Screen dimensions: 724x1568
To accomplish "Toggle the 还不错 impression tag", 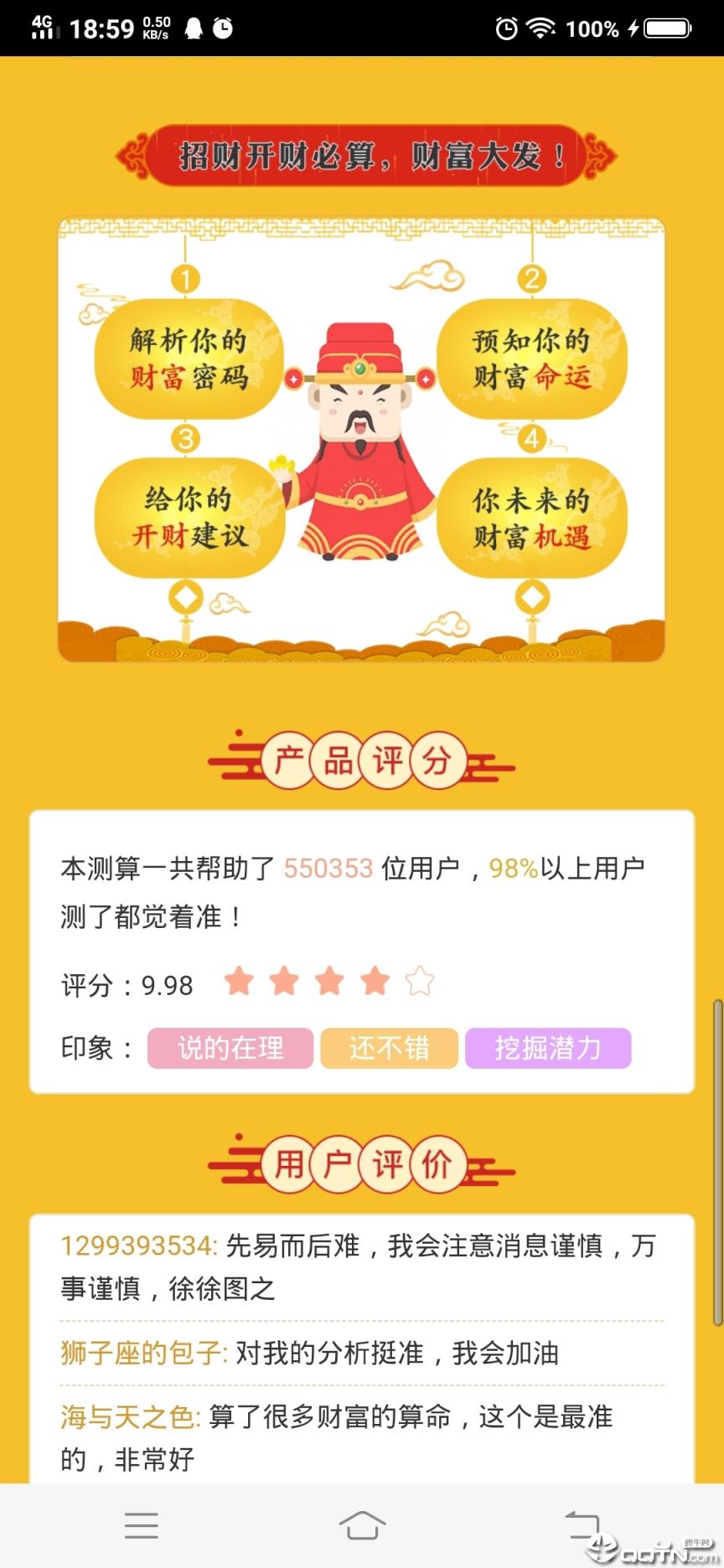I will [x=389, y=1049].
